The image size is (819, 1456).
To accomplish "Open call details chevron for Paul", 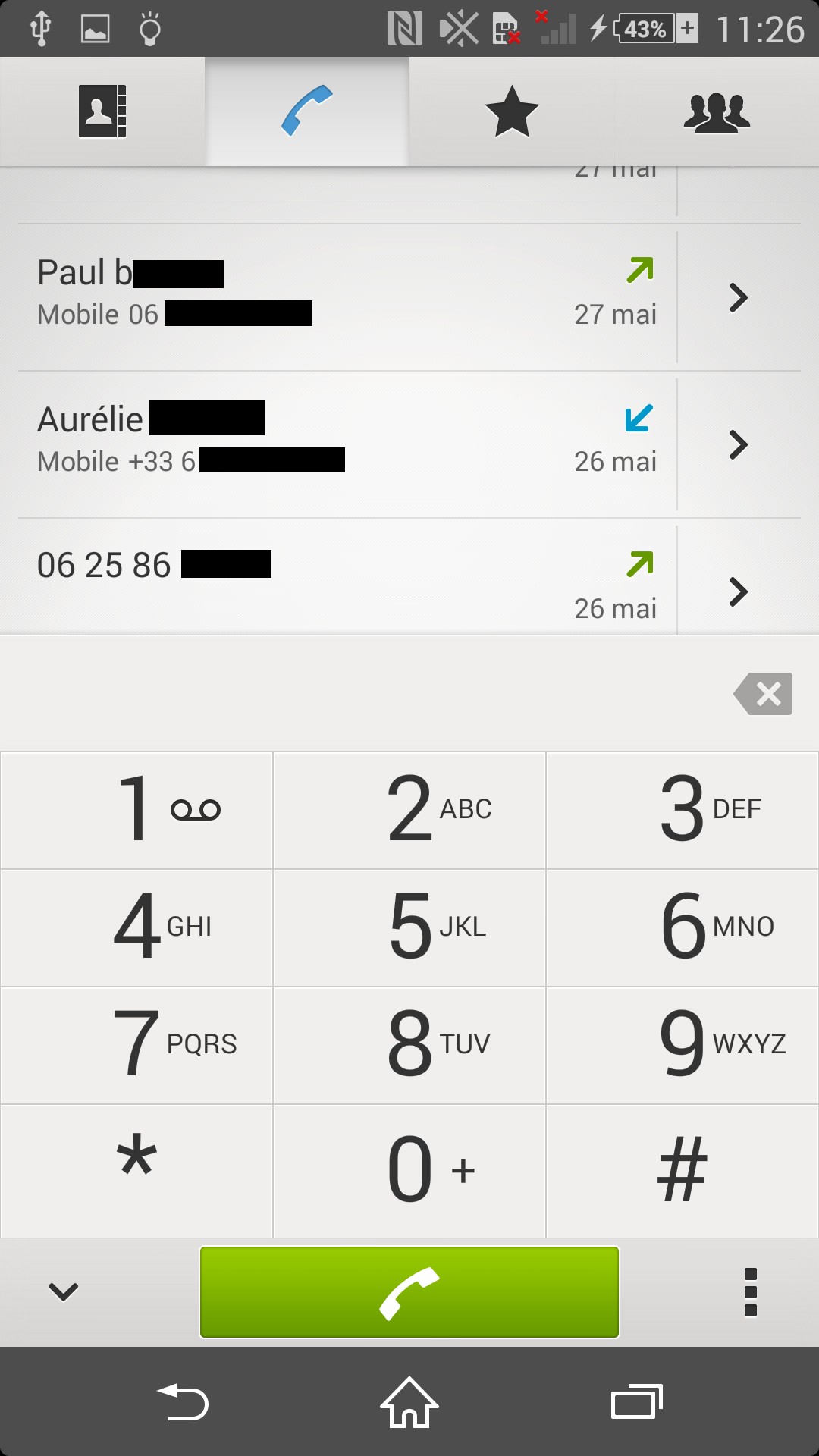I will (x=738, y=297).
